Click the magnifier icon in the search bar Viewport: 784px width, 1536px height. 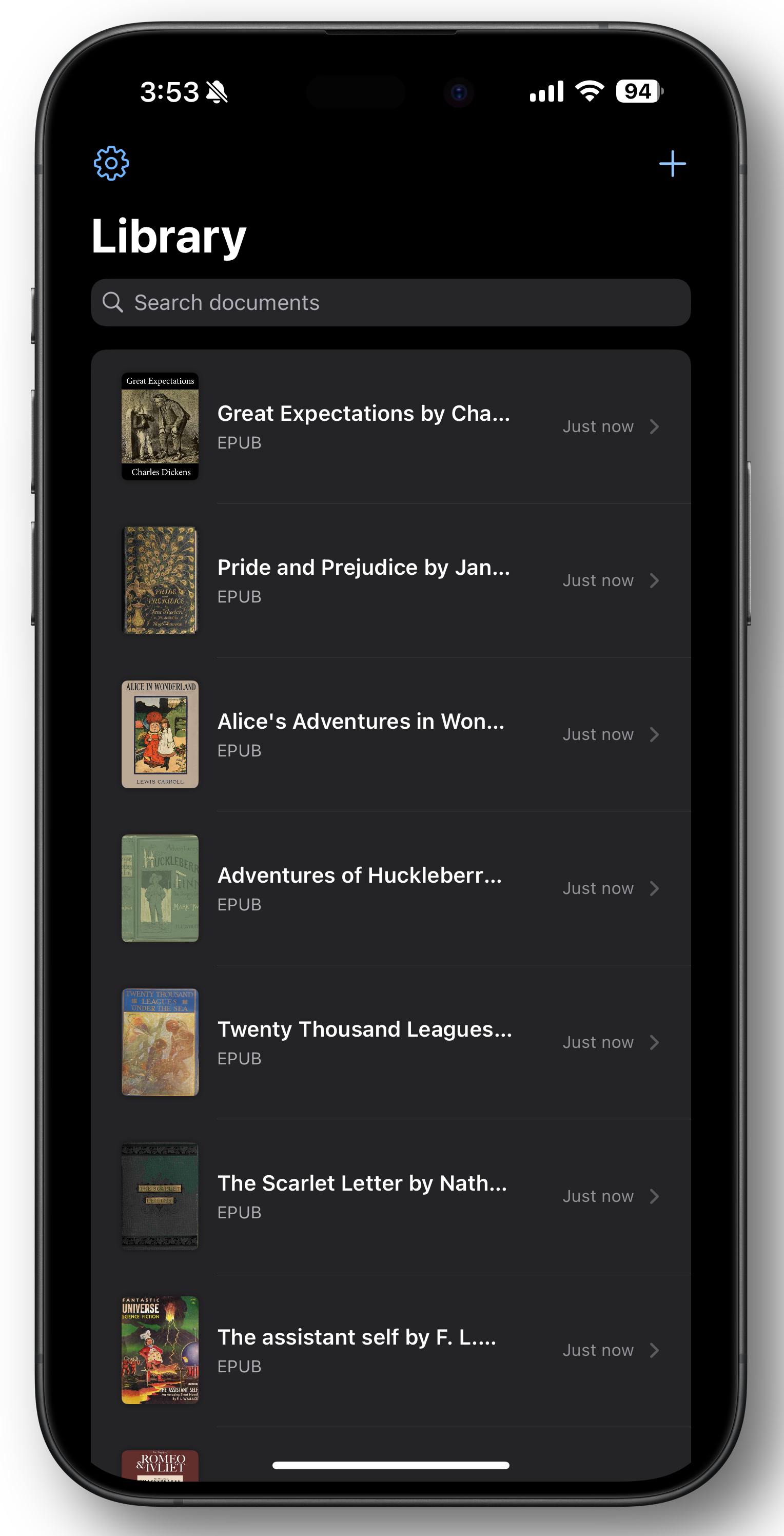113,302
